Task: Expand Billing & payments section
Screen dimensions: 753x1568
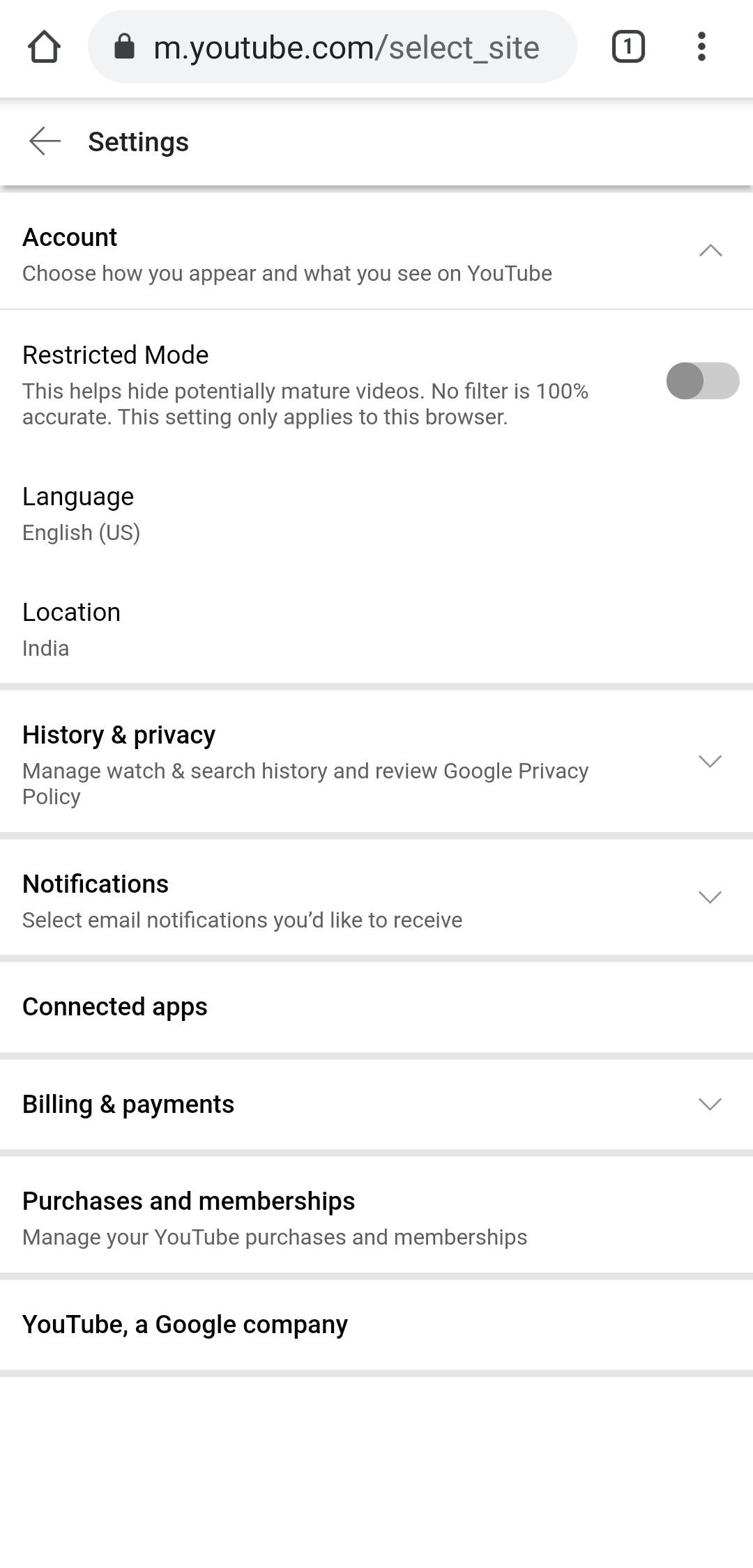Action: [x=376, y=1104]
